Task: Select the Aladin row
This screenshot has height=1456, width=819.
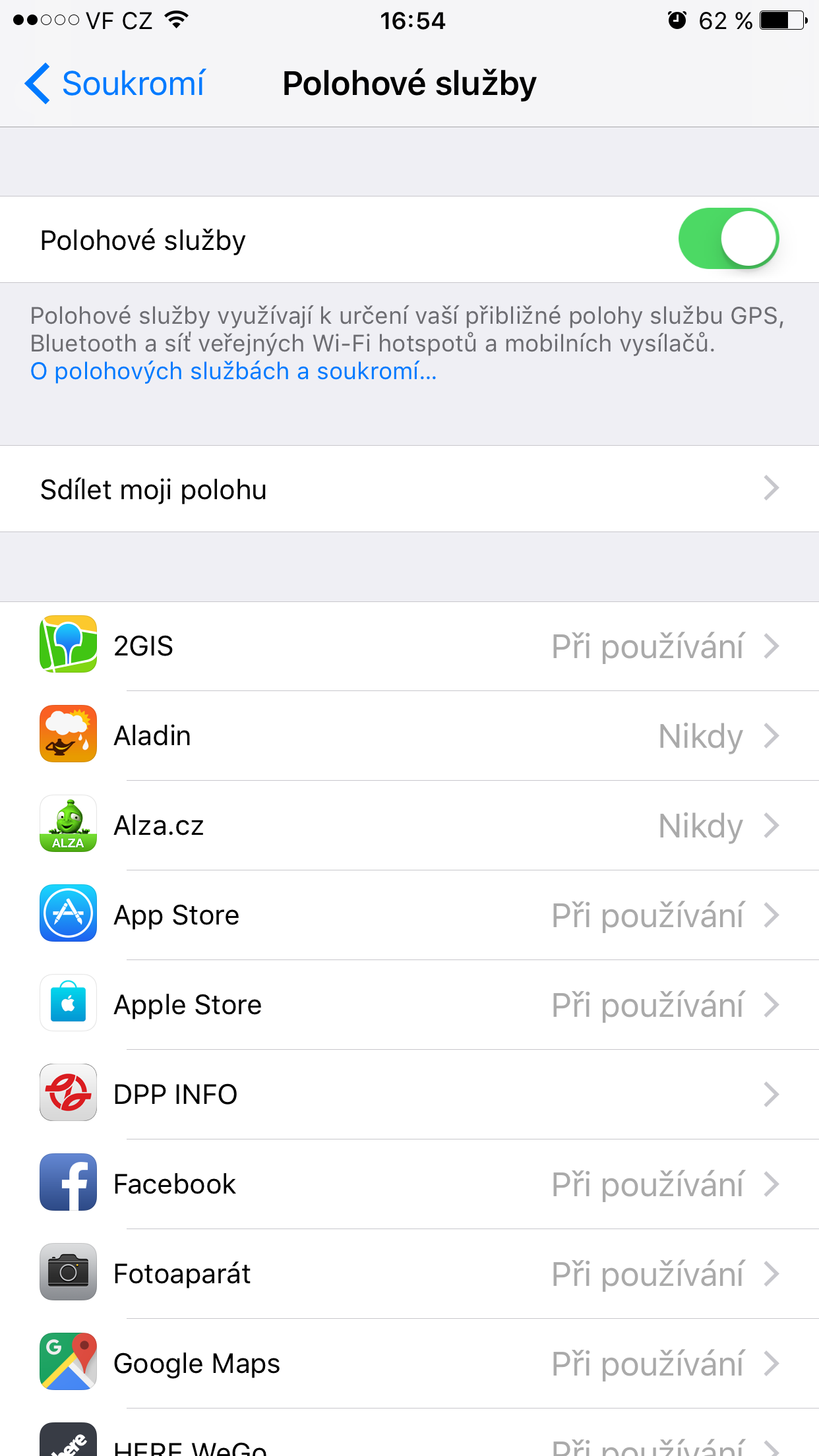Action: click(409, 736)
